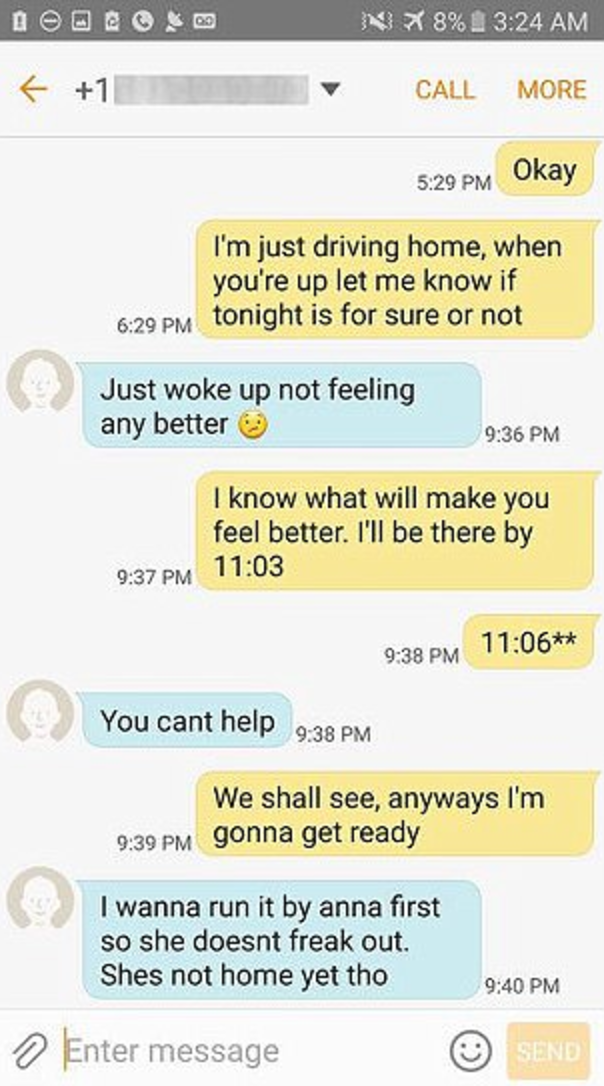
Task: Go back to the conversations list
Action: tap(34, 89)
